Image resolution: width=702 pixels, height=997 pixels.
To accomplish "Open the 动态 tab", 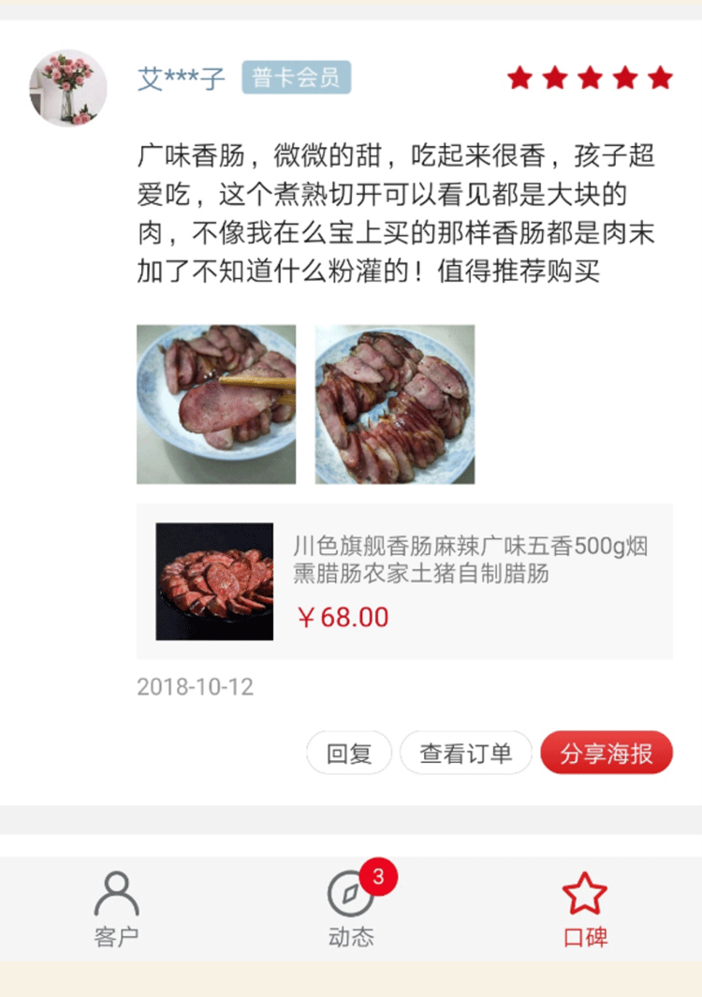I will pyautogui.click(x=351, y=908).
